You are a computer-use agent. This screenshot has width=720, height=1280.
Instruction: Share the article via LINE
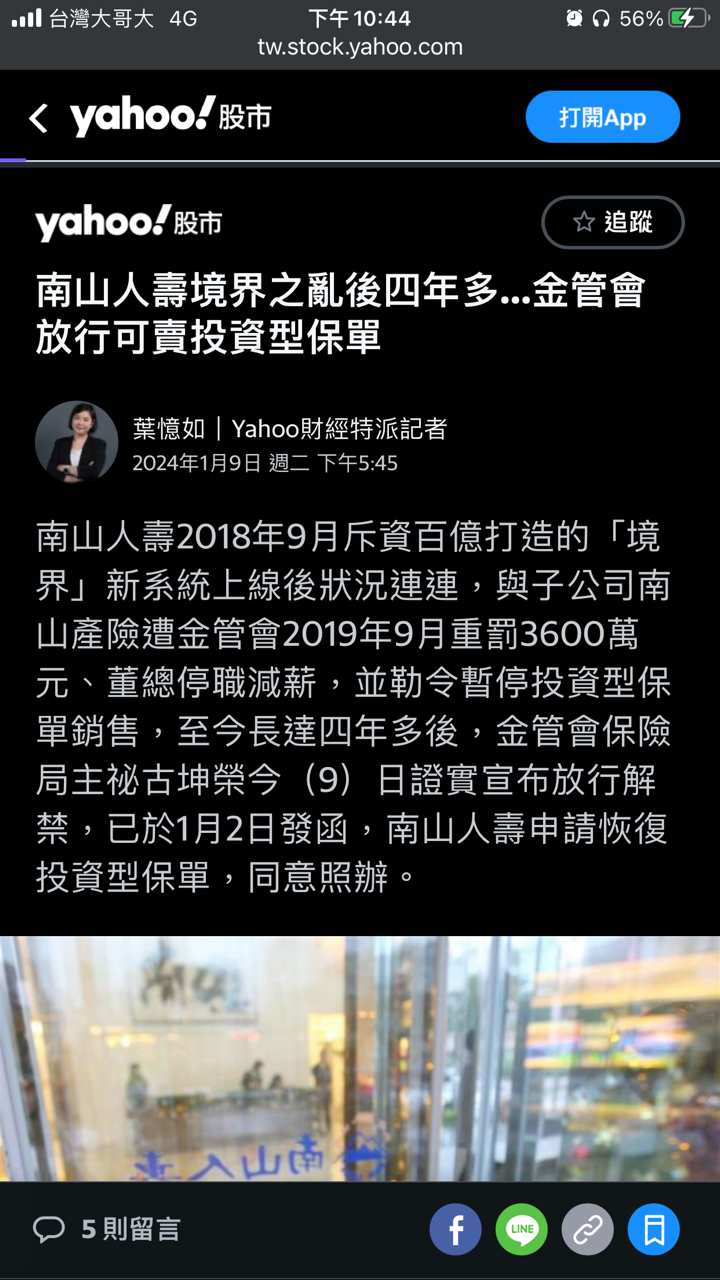(x=522, y=1229)
